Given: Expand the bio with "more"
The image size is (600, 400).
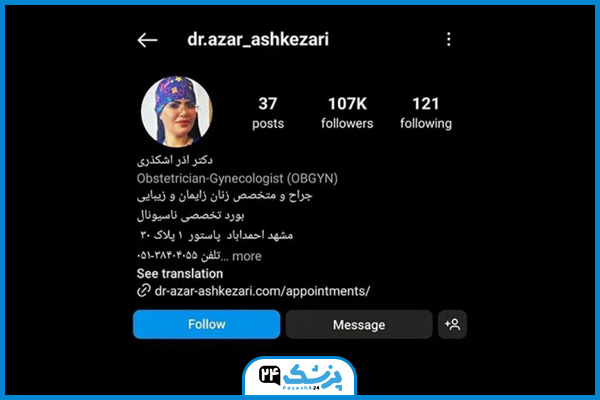Looking at the screenshot, I should coord(246,256).
